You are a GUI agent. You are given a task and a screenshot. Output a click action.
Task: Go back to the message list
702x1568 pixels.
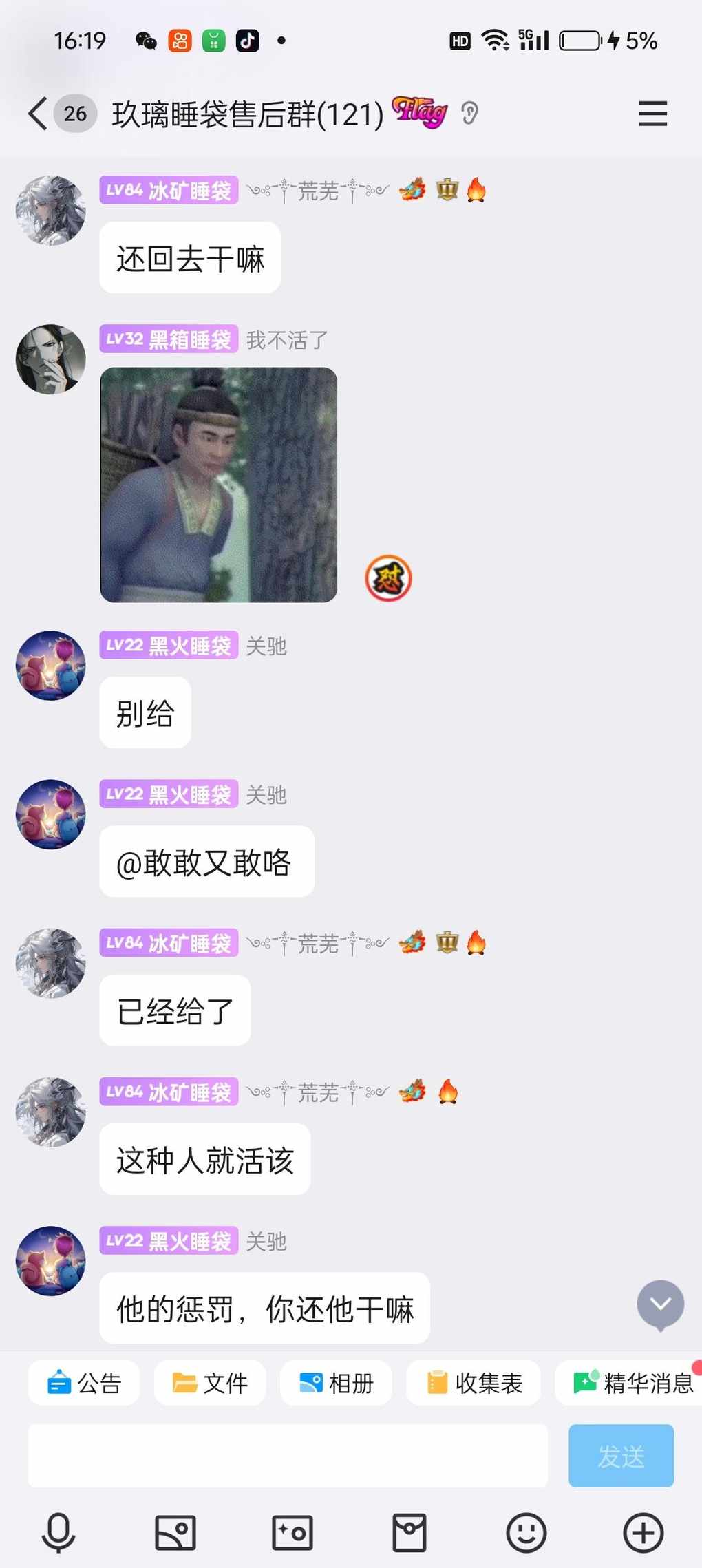tap(39, 114)
